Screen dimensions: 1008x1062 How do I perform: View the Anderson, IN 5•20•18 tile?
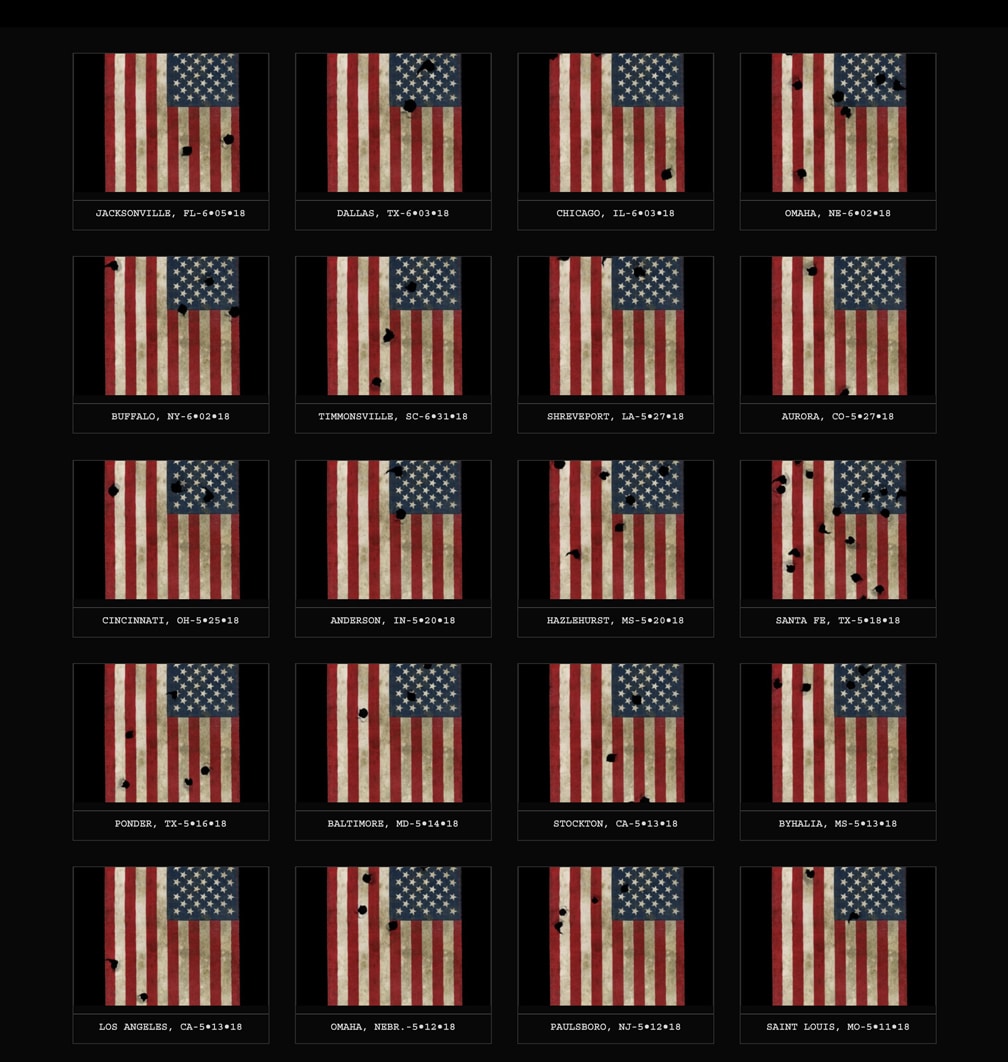point(393,530)
